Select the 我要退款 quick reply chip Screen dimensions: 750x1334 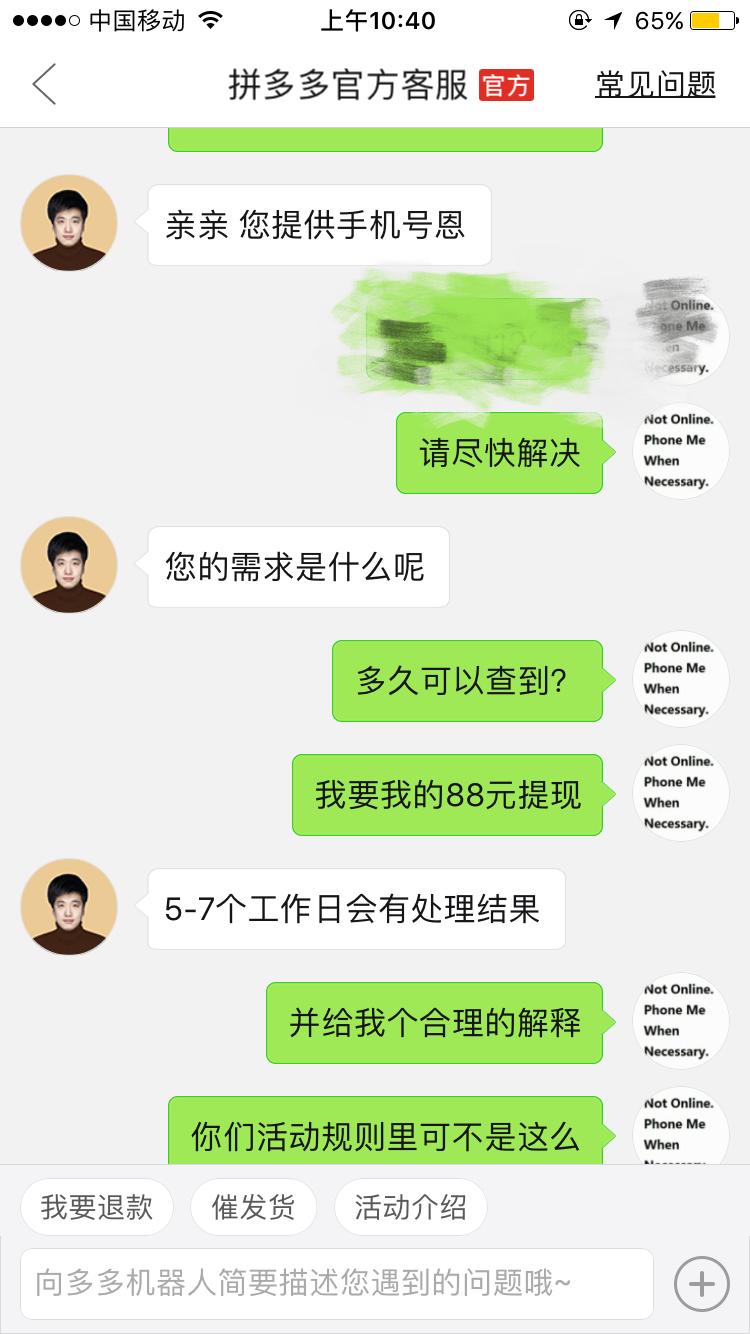click(x=97, y=1207)
